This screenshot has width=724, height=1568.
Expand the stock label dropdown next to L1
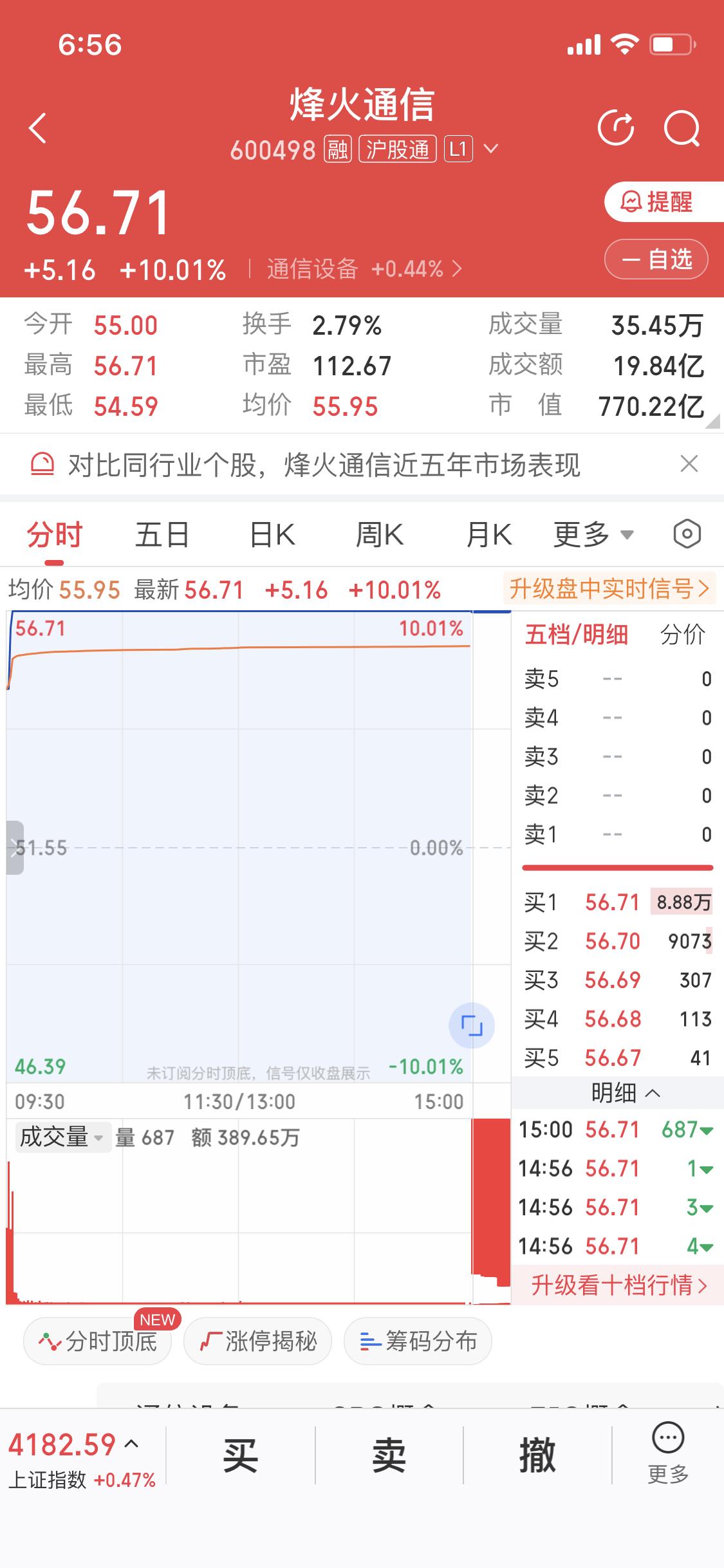(491, 149)
